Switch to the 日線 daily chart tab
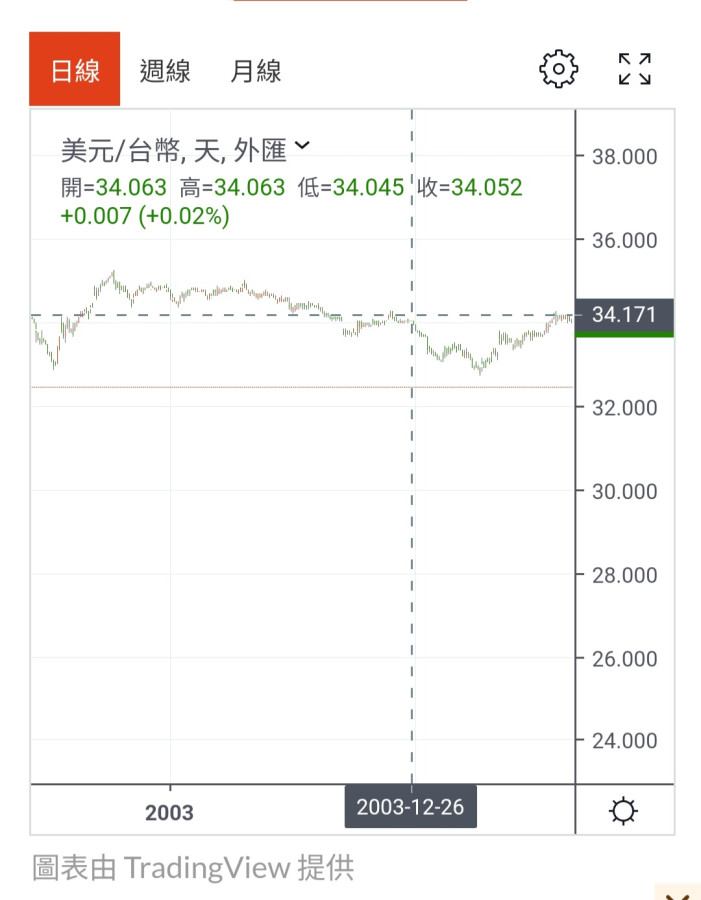 pos(75,70)
